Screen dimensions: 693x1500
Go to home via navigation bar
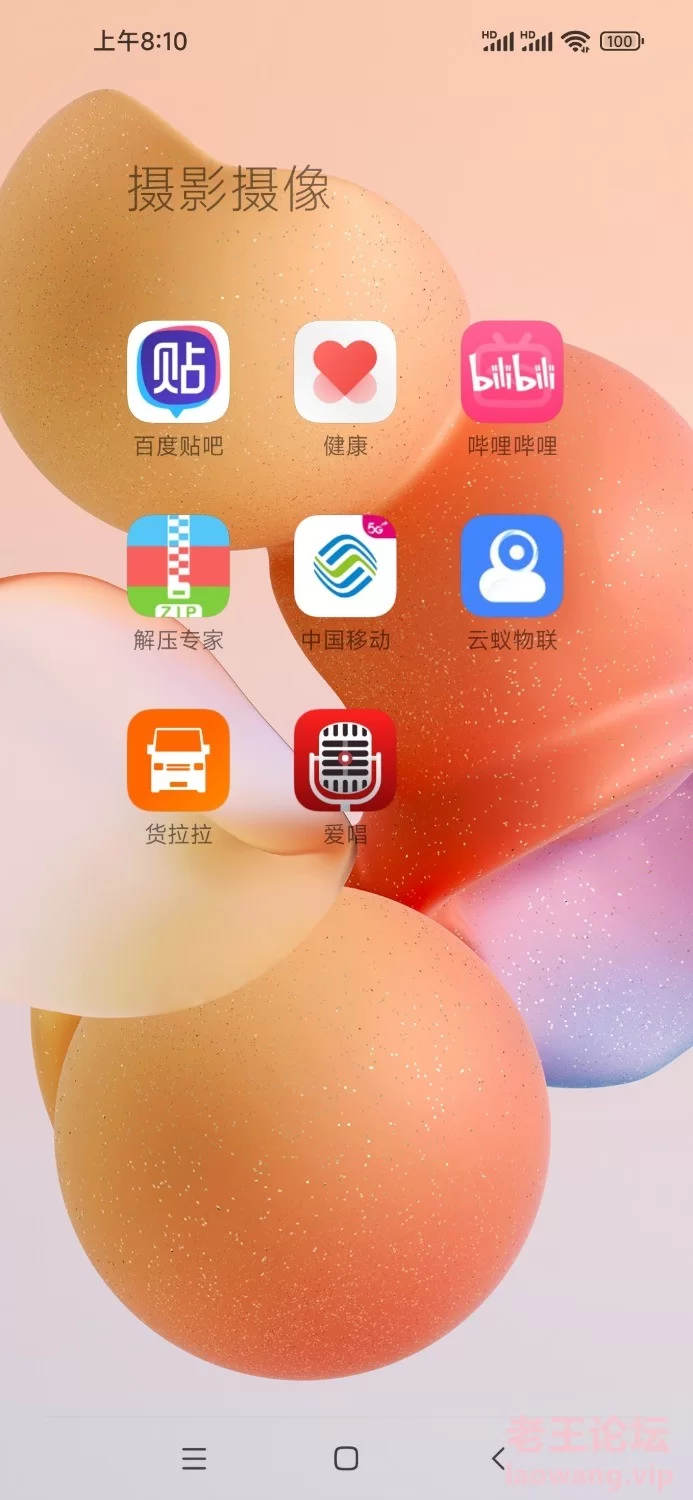coord(346,1458)
